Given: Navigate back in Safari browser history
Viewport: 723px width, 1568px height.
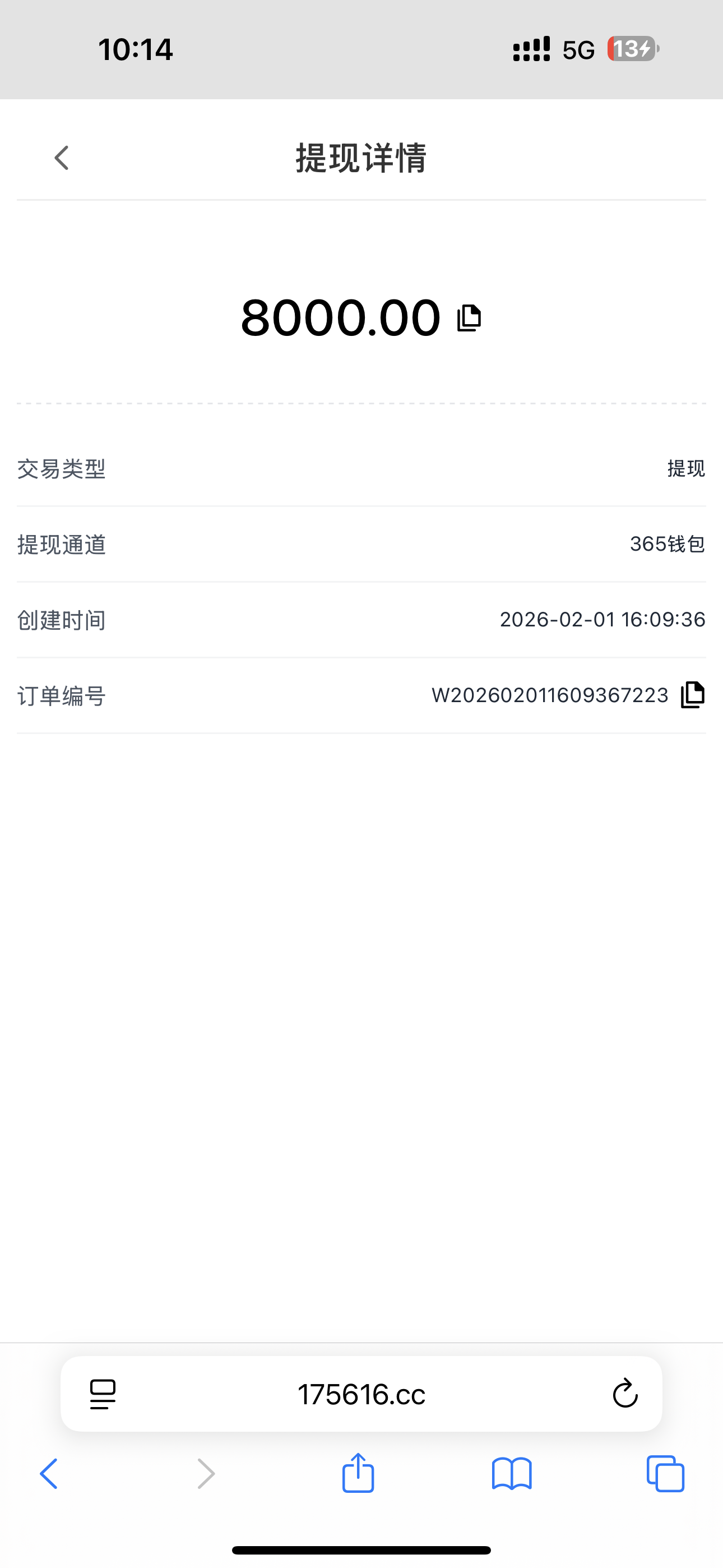Looking at the screenshot, I should pos(49,1474).
